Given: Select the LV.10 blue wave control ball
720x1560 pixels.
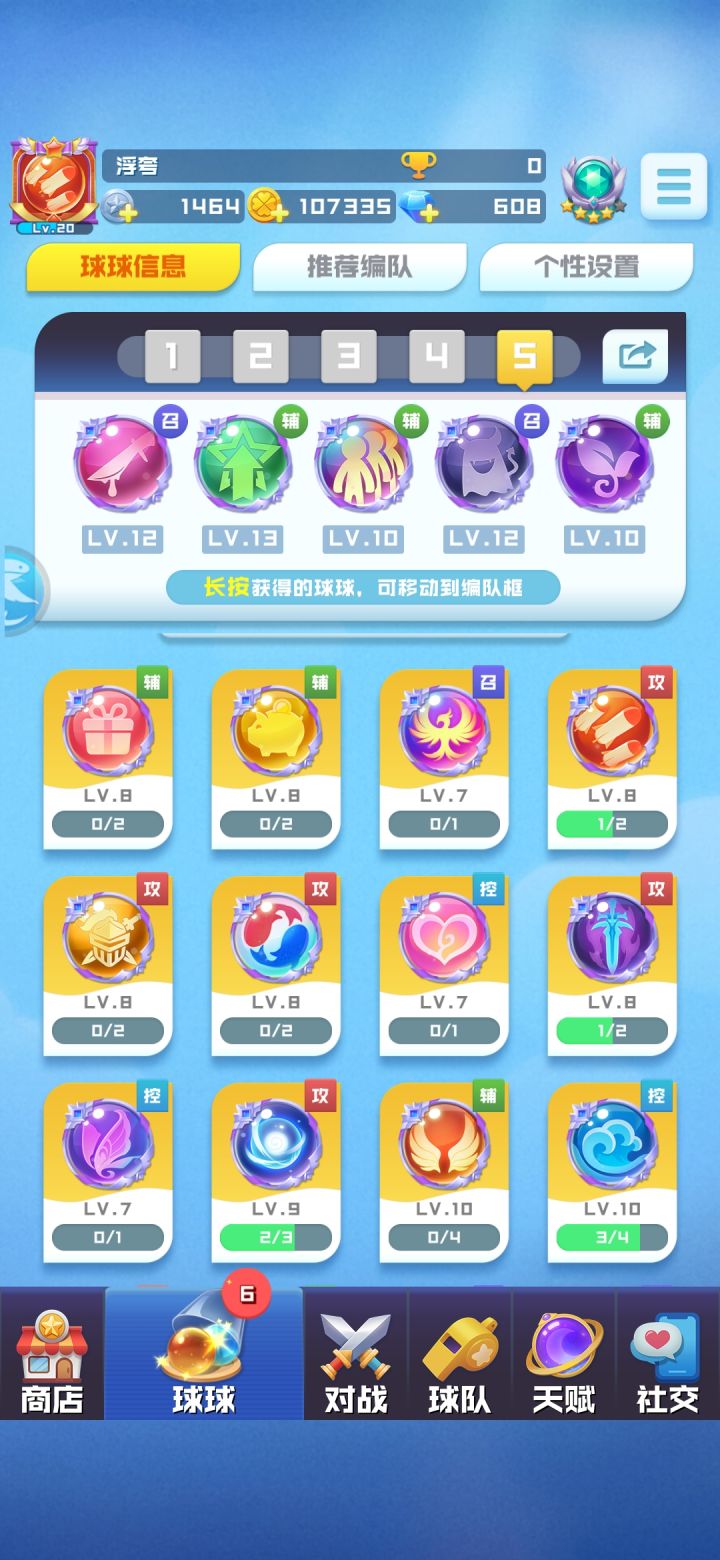Looking at the screenshot, I should (611, 1143).
